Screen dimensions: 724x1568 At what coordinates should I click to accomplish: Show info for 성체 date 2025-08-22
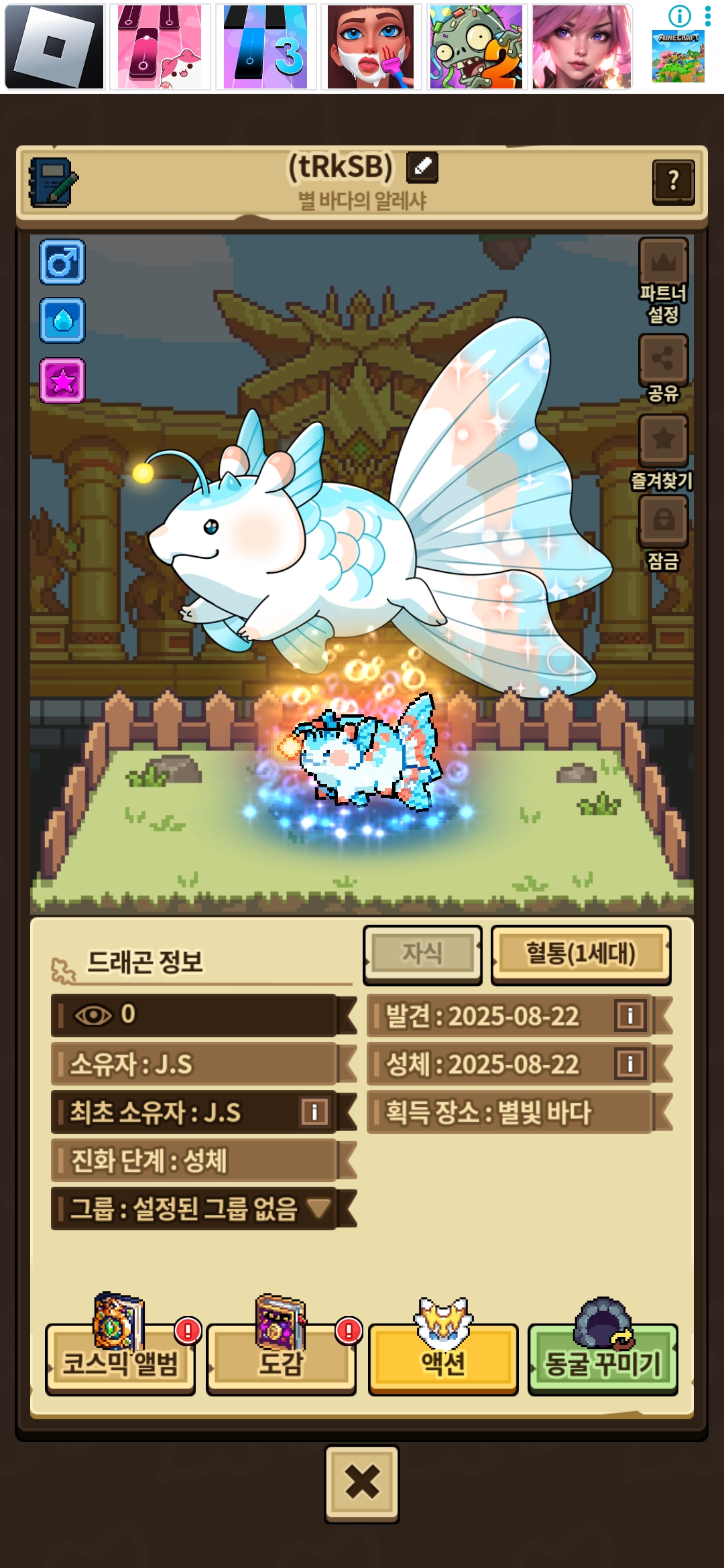(630, 1064)
